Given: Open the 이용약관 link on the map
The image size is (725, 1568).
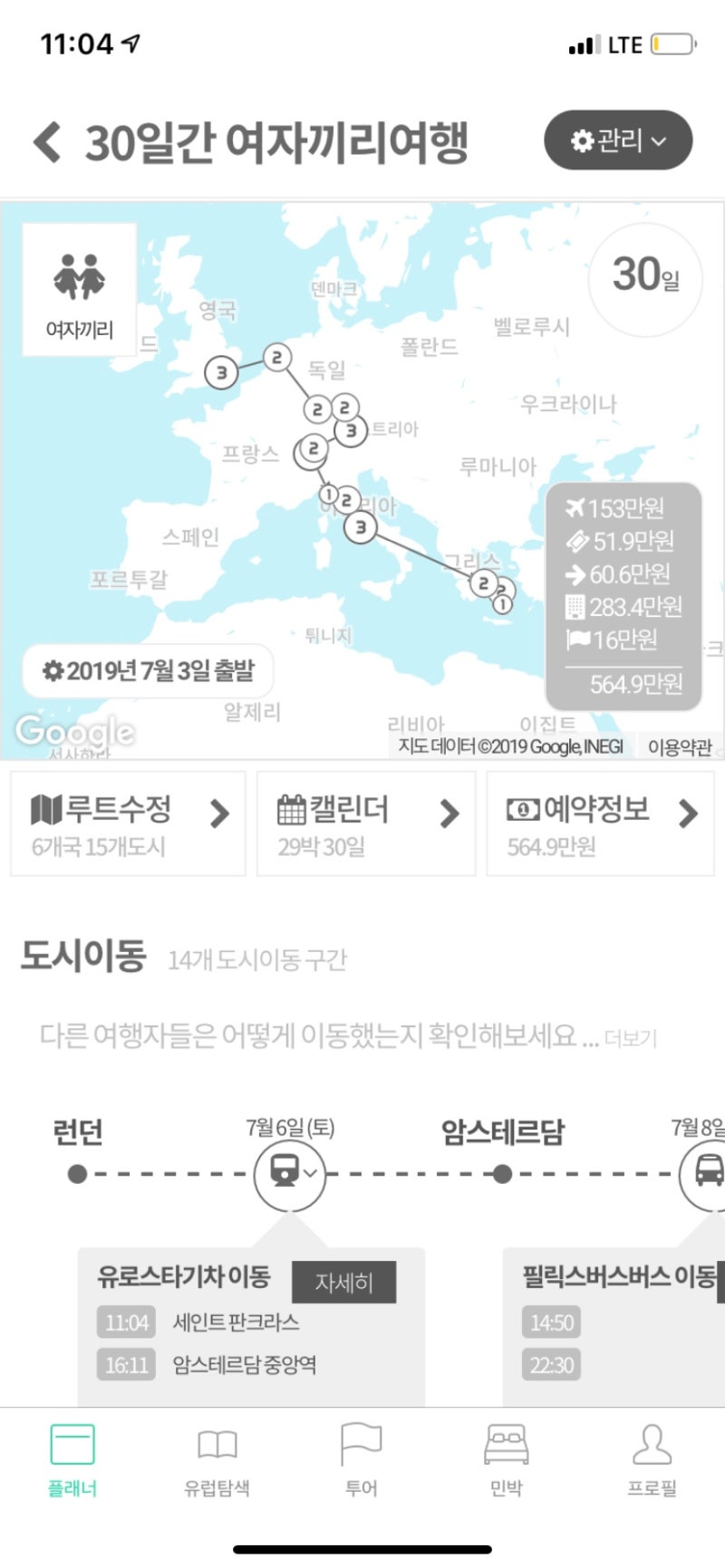Looking at the screenshot, I should point(680,747).
